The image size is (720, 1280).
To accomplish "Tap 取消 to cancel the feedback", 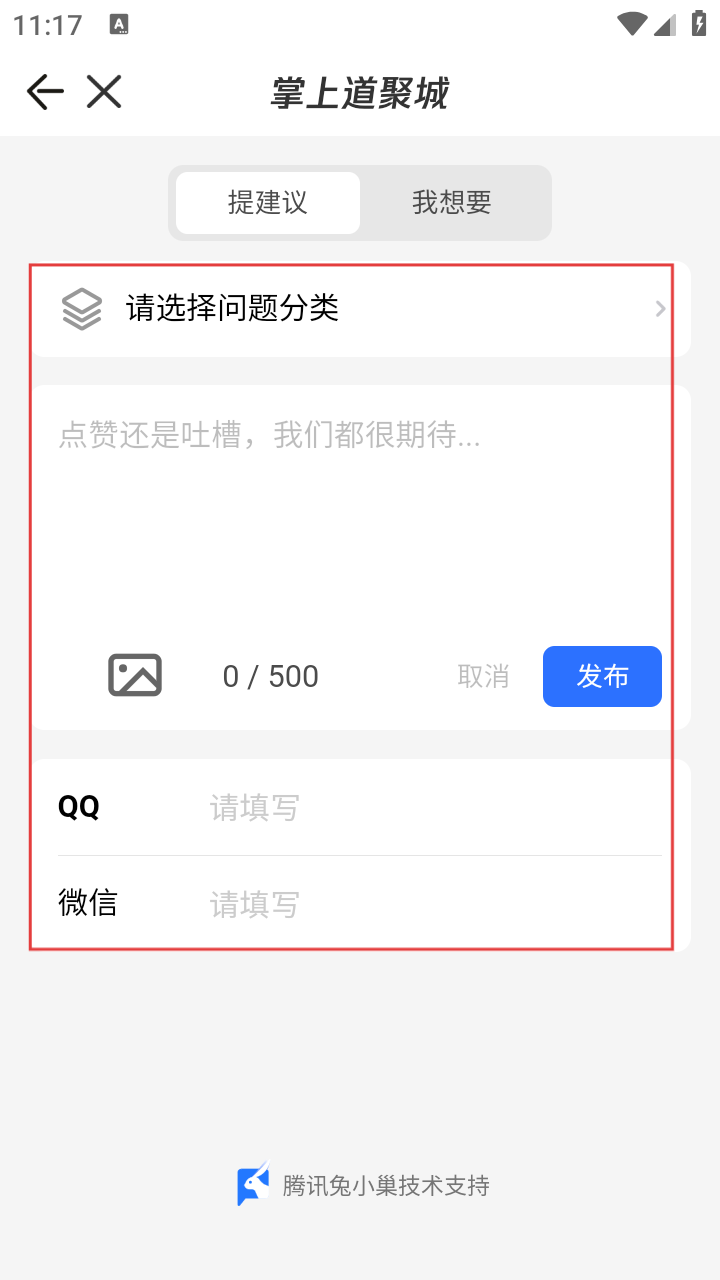I will (x=483, y=677).
